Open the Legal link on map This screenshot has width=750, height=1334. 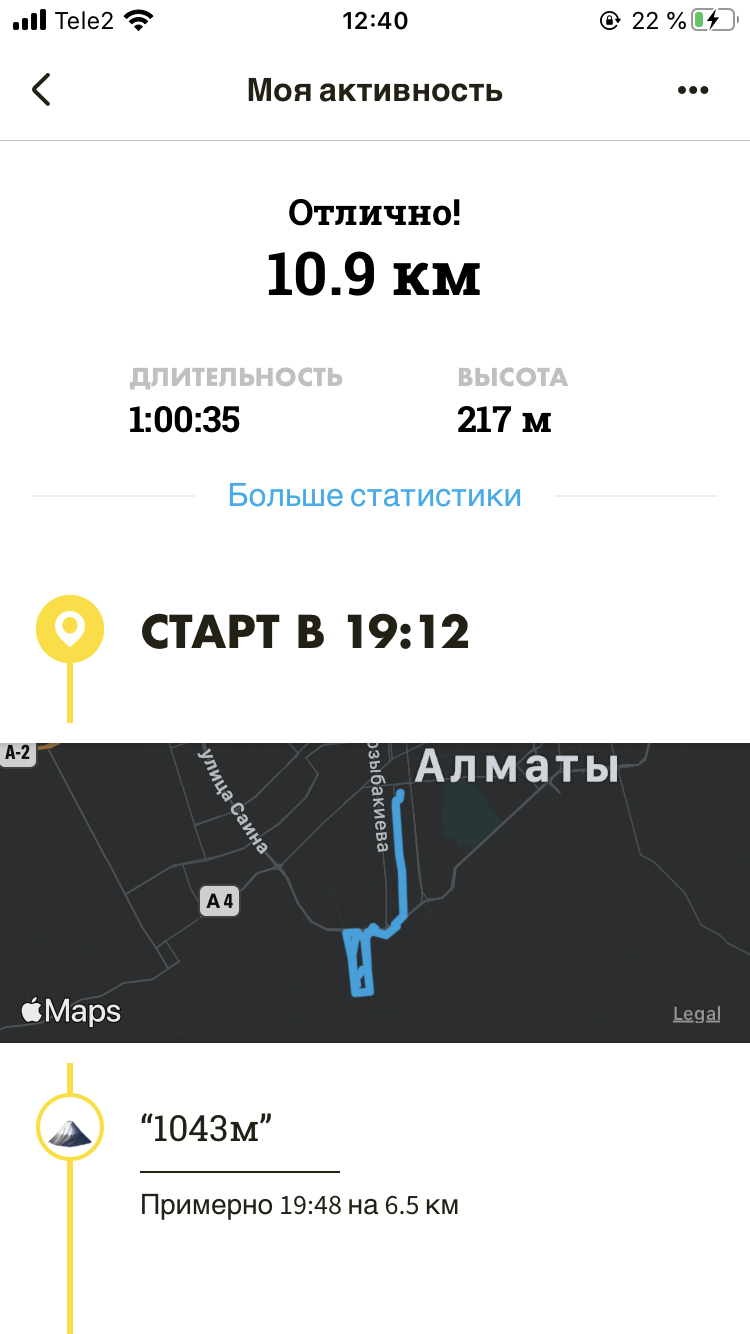[x=696, y=1013]
